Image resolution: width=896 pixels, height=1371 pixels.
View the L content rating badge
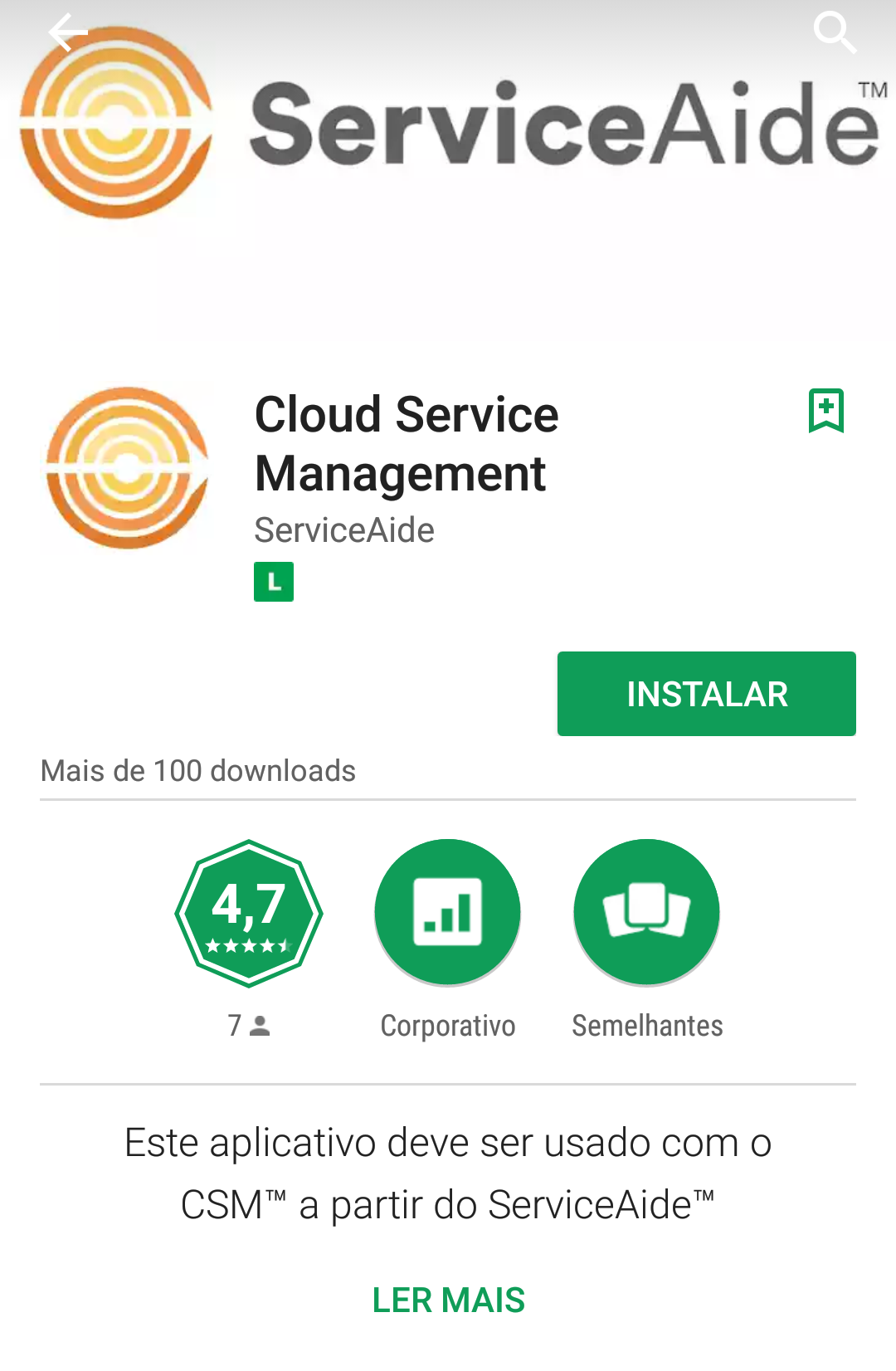(x=274, y=582)
